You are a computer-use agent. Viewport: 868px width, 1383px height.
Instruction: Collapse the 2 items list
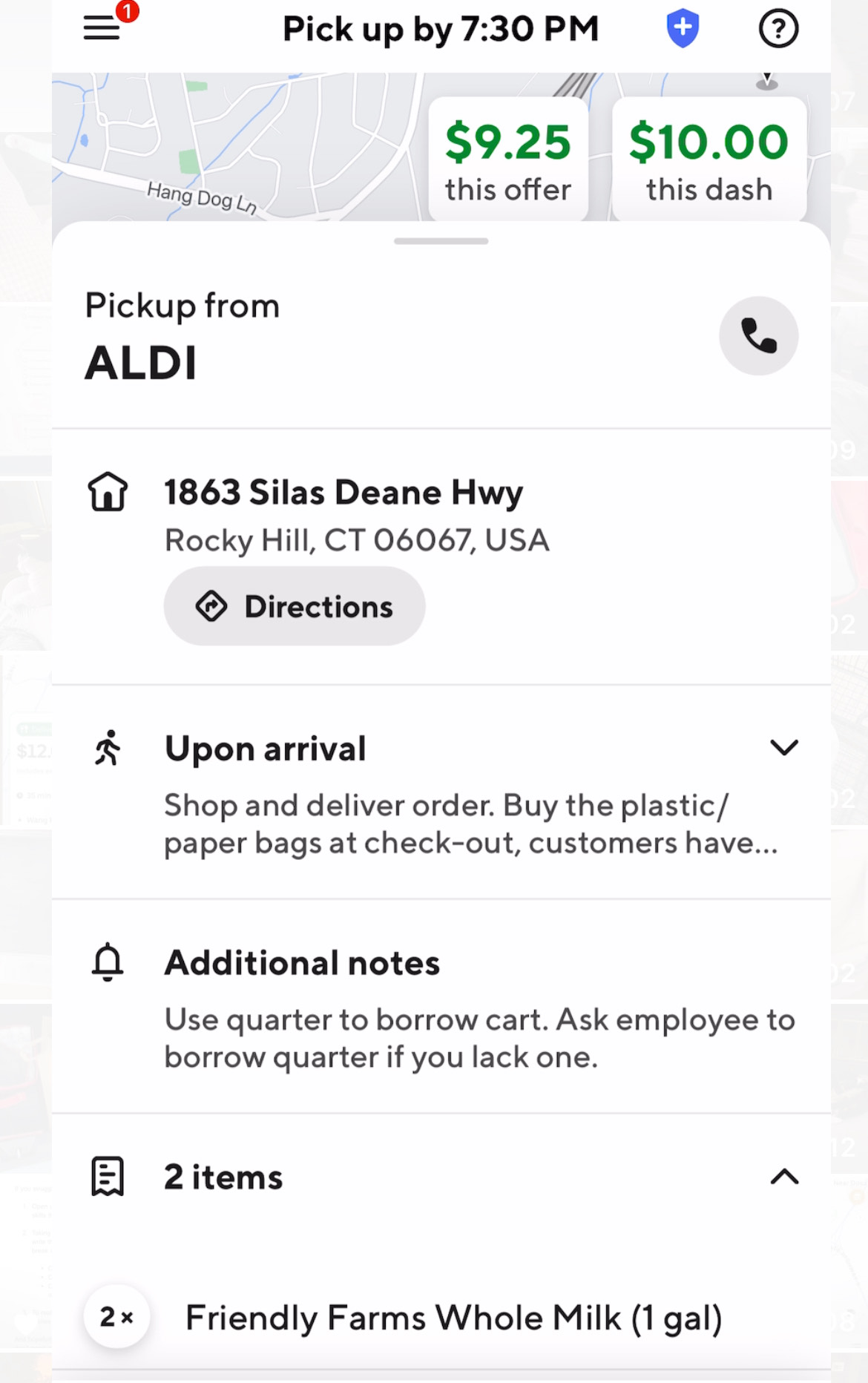click(x=785, y=1177)
